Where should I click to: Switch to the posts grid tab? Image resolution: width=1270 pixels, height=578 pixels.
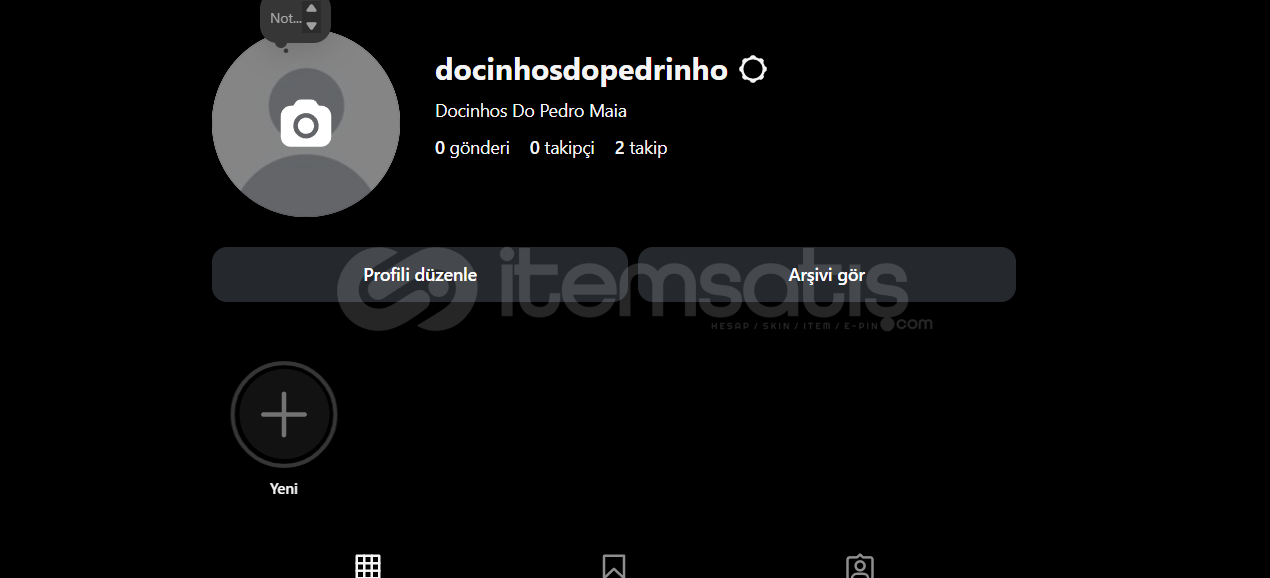tap(368, 566)
